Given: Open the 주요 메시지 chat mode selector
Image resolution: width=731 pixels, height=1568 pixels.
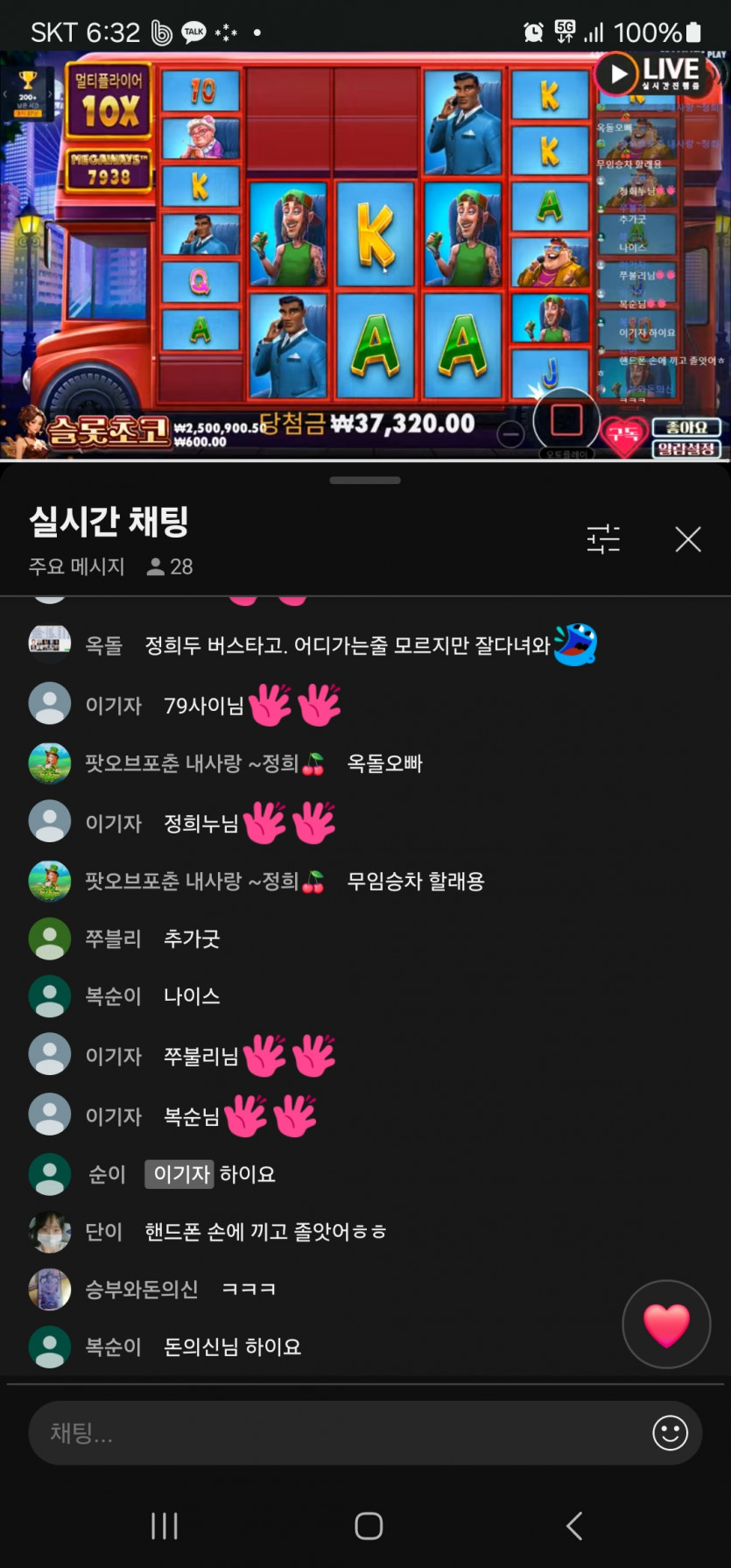Looking at the screenshot, I should point(77,566).
